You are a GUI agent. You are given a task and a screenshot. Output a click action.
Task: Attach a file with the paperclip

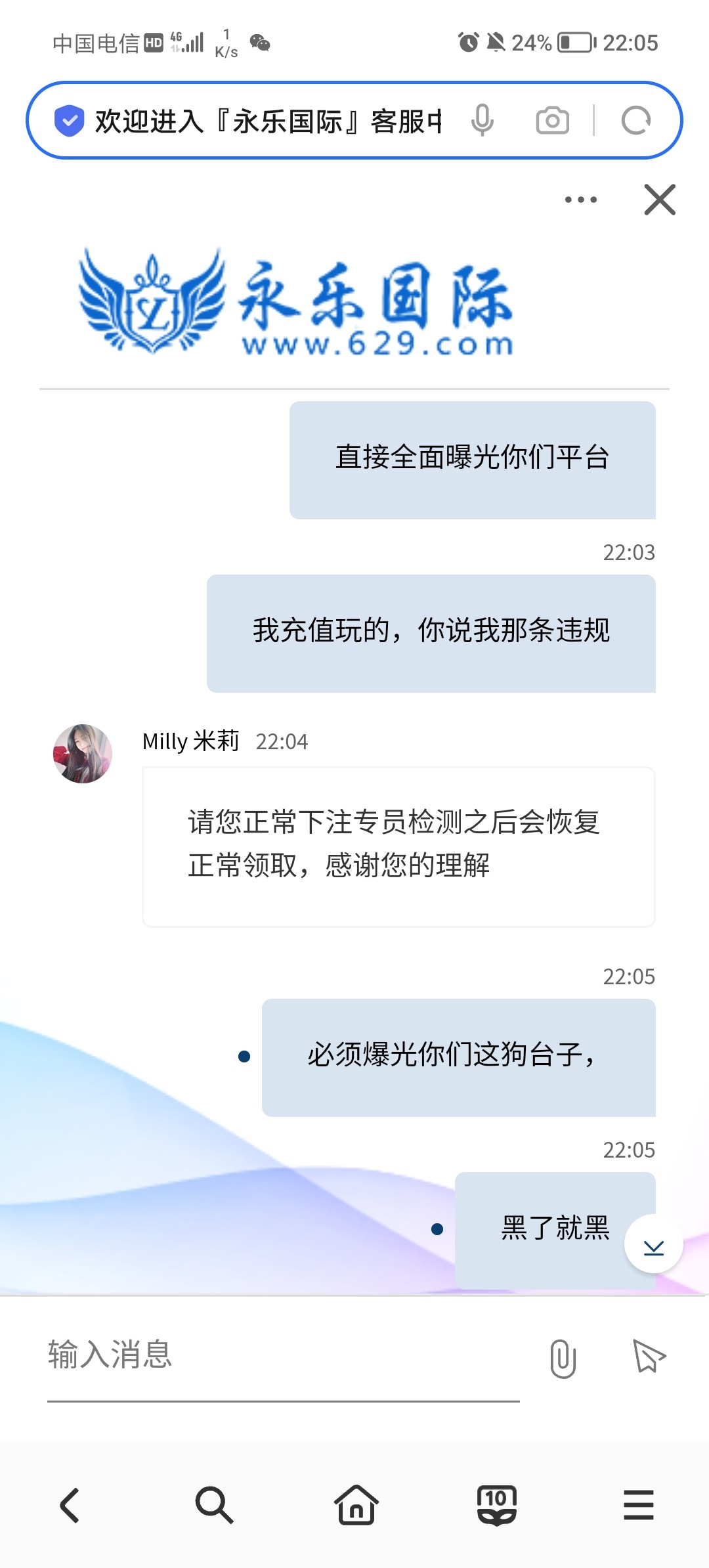563,1358
